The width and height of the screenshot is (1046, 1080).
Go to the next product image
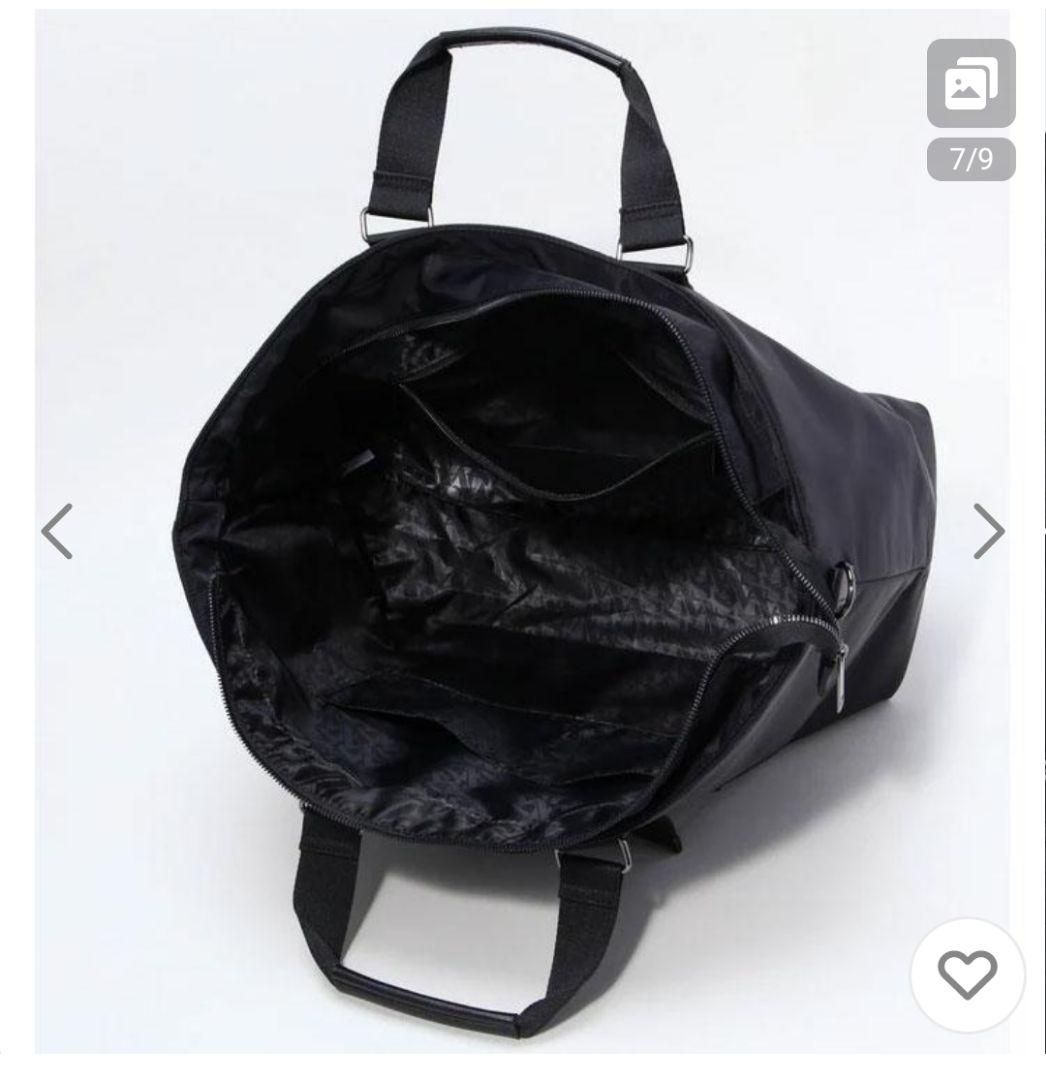[988, 531]
